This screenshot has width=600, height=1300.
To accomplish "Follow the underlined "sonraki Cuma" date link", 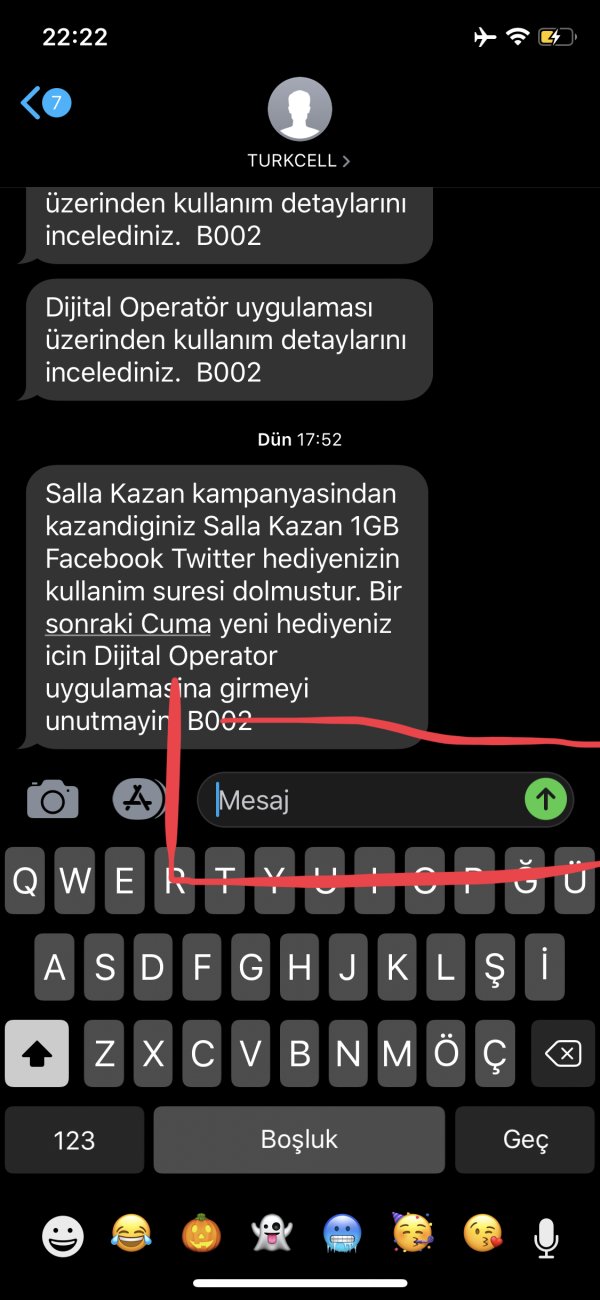I will 128,625.
